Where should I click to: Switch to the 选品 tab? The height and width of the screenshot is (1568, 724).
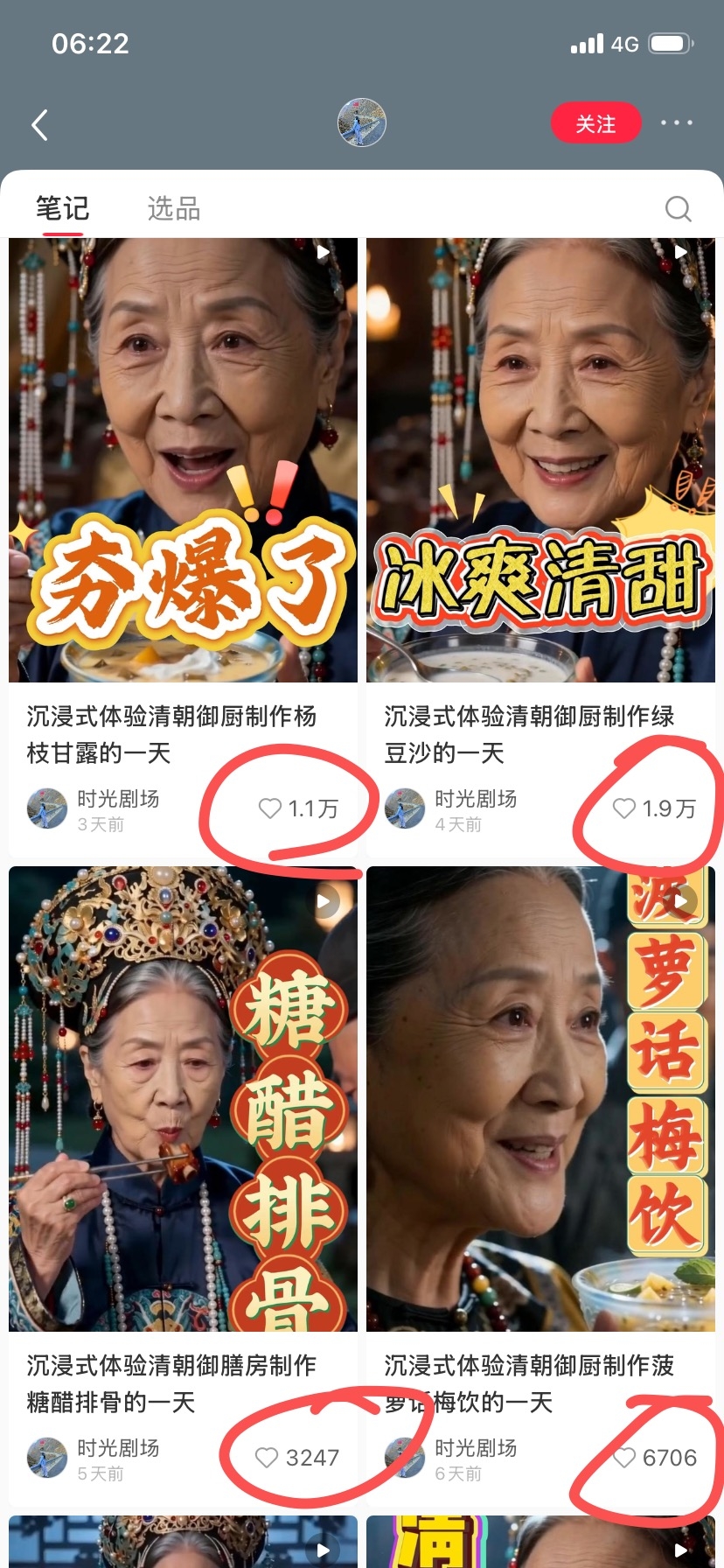tap(174, 208)
